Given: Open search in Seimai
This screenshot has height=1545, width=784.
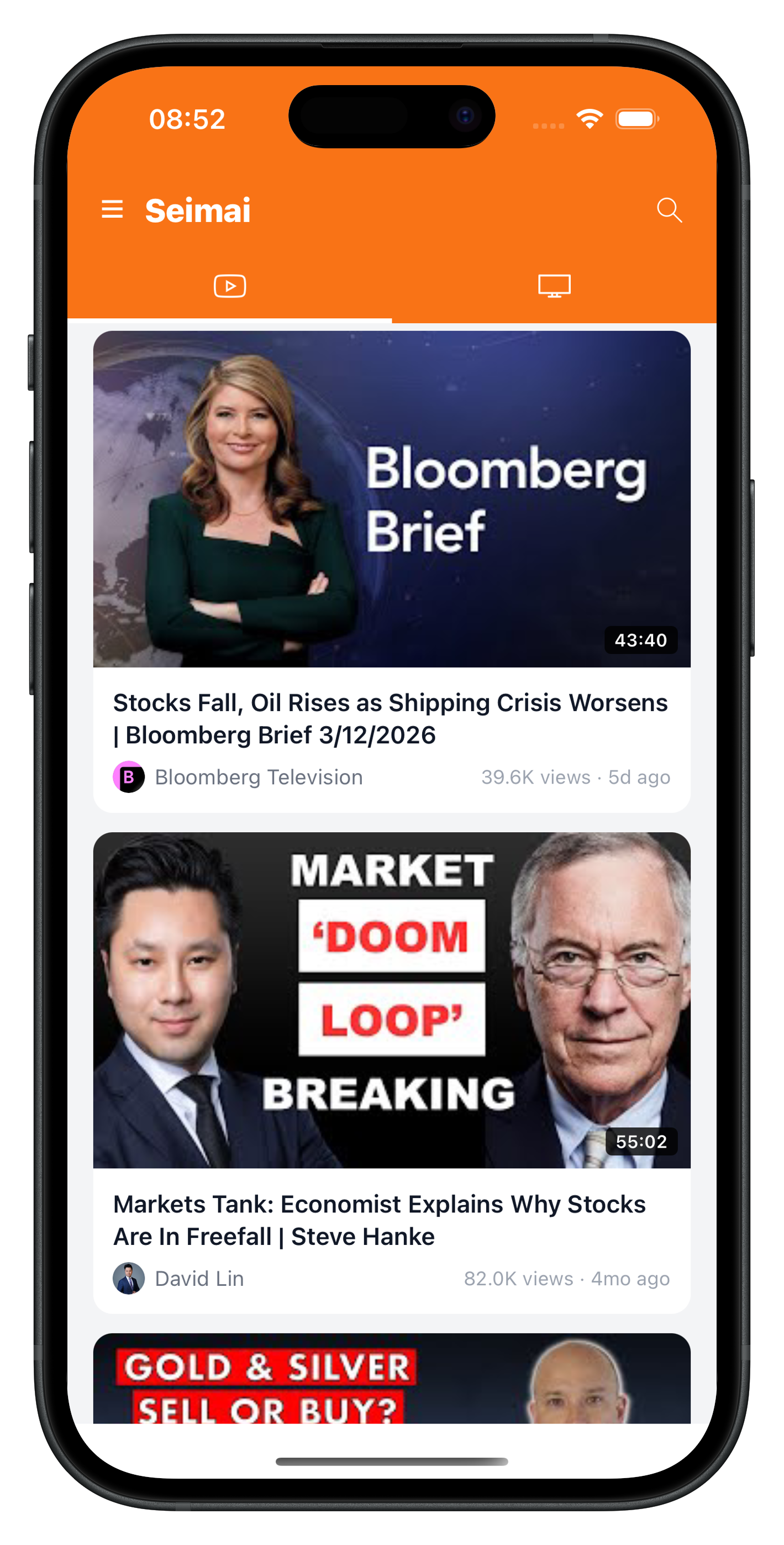Looking at the screenshot, I should (x=669, y=210).
